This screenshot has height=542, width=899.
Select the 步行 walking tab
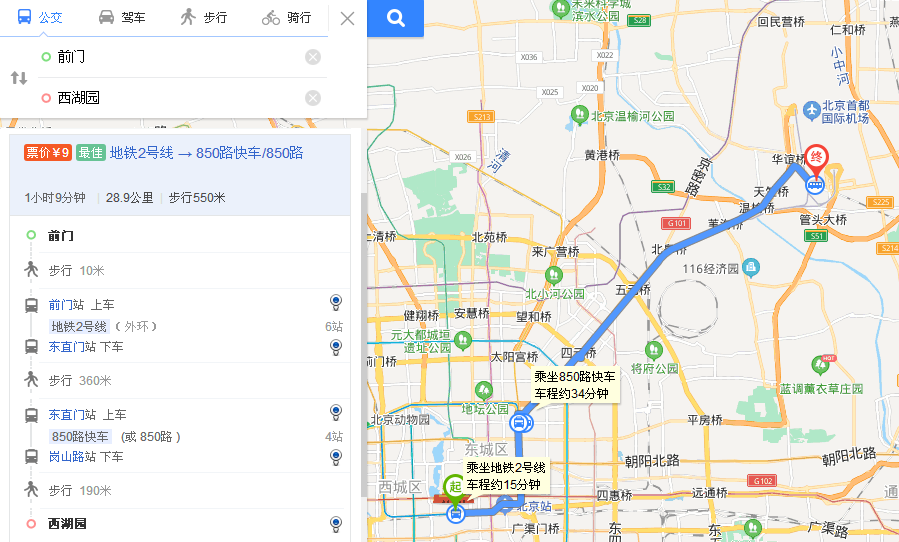click(203, 17)
